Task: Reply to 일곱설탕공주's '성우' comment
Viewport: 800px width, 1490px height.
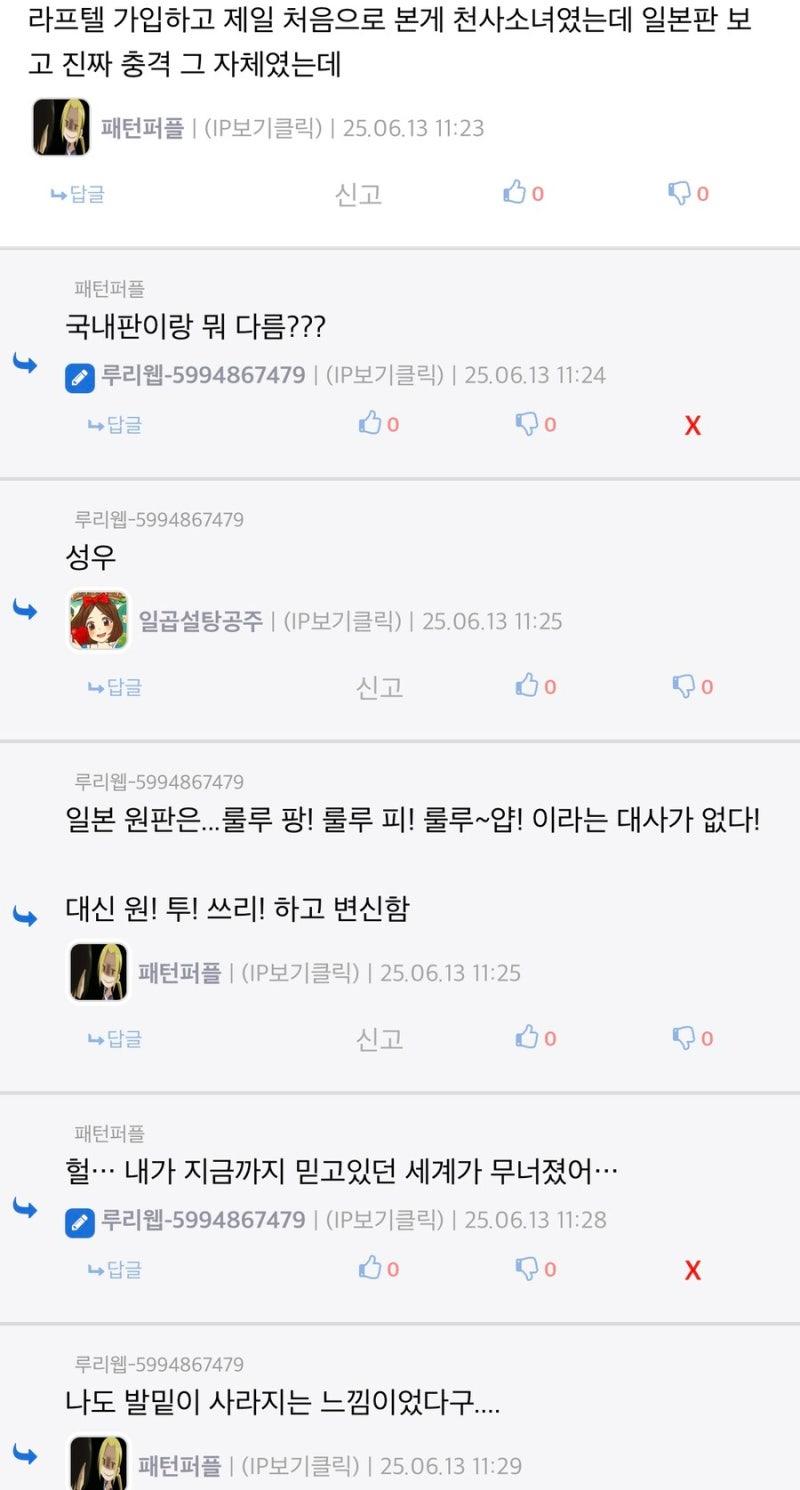Action: [x=115, y=687]
